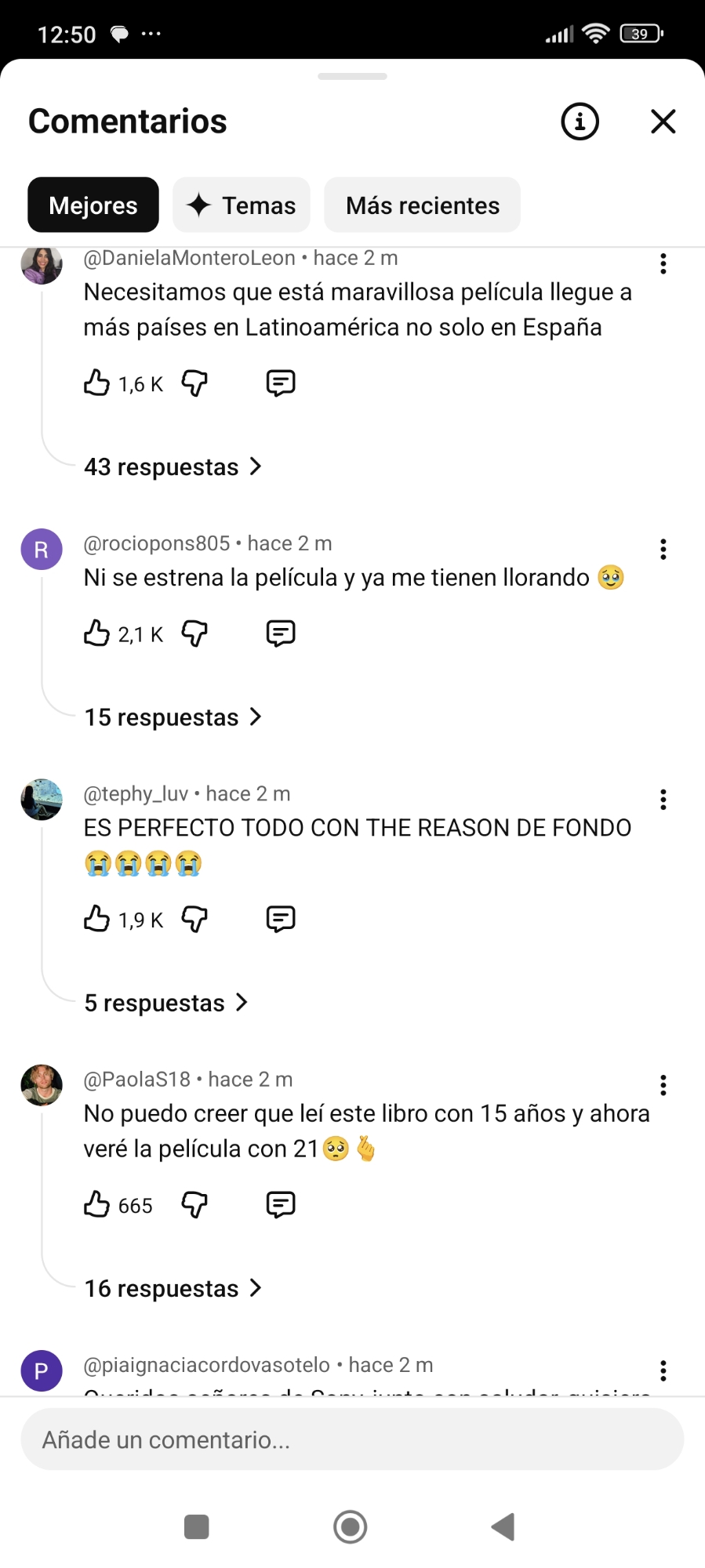Reply to @PaolaS18's comment

(280, 1204)
